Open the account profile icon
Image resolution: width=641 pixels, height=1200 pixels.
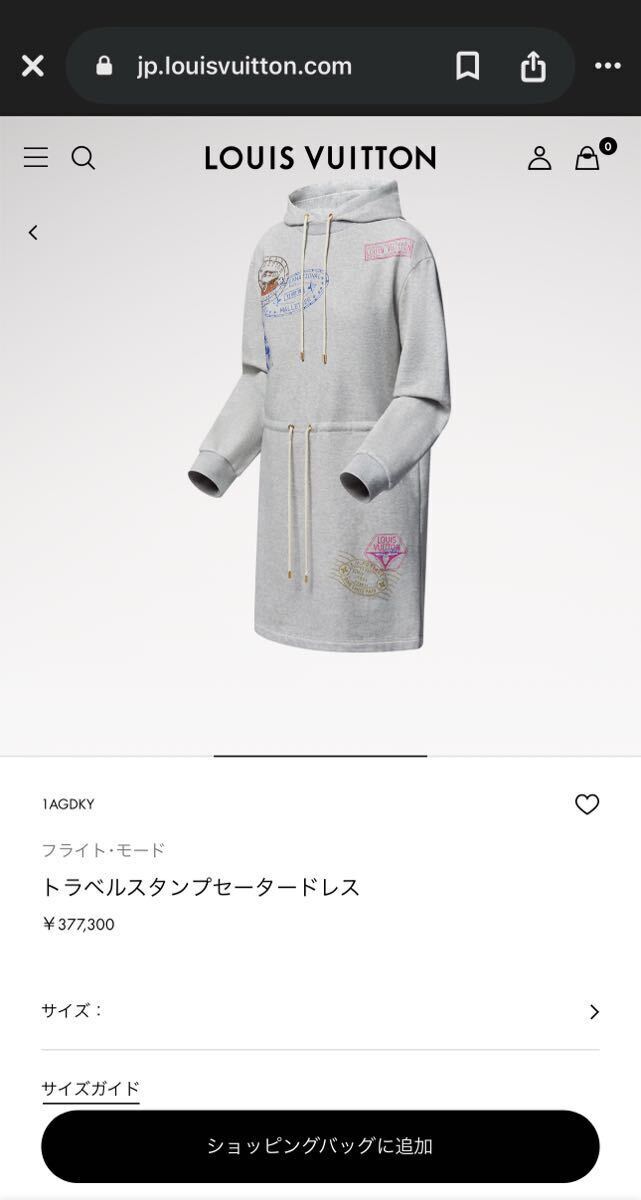(540, 158)
